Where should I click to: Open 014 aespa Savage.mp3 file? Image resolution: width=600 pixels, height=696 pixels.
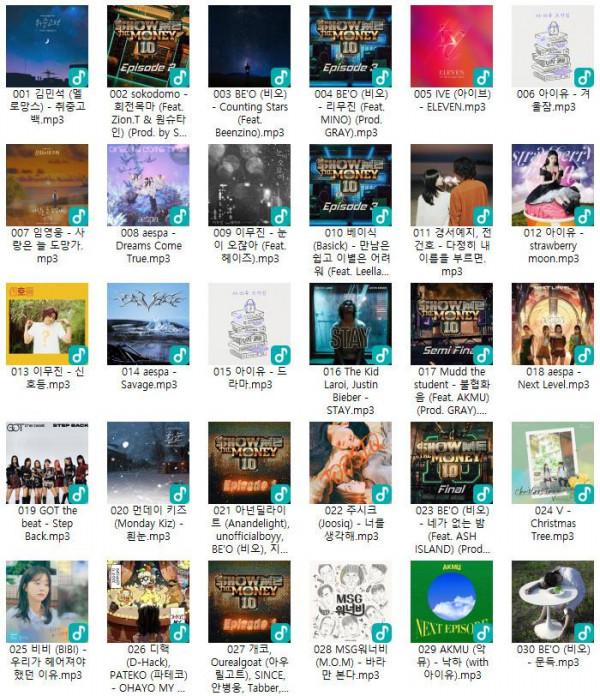click(147, 324)
